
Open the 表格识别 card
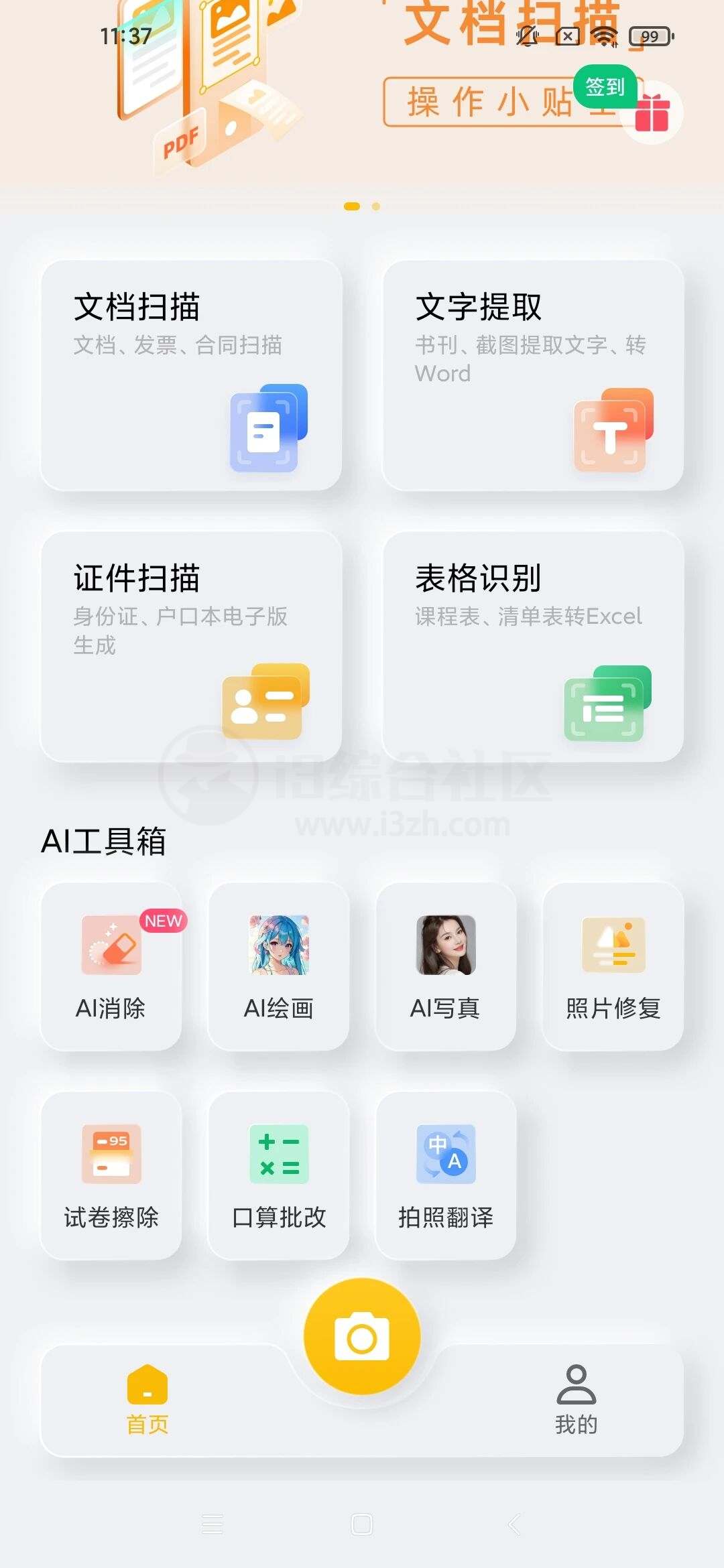click(533, 647)
